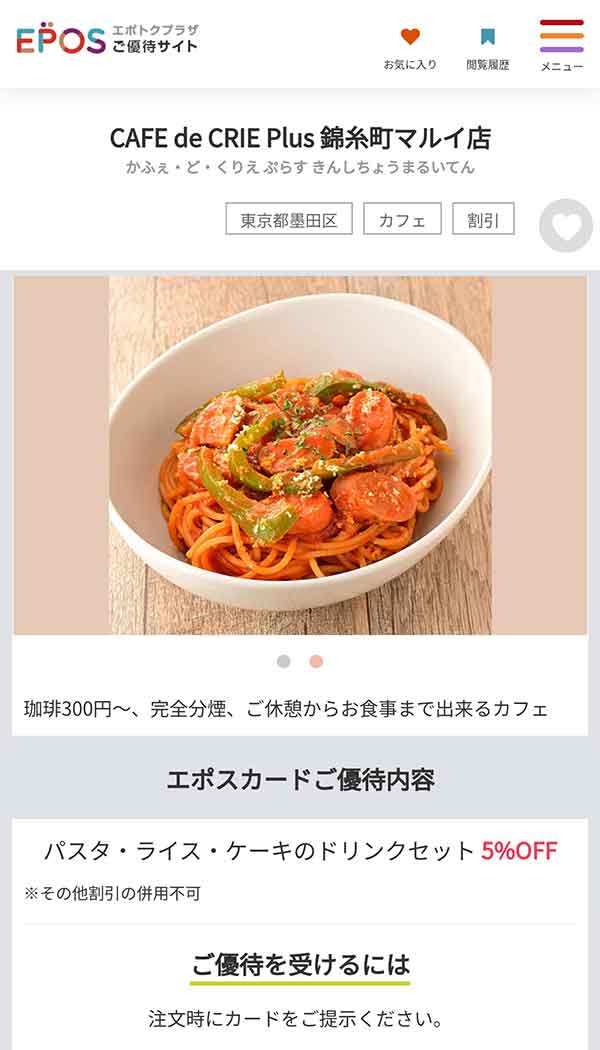Open お気に入り favorites list
Viewport: 600px width, 1050px height.
pos(410,47)
